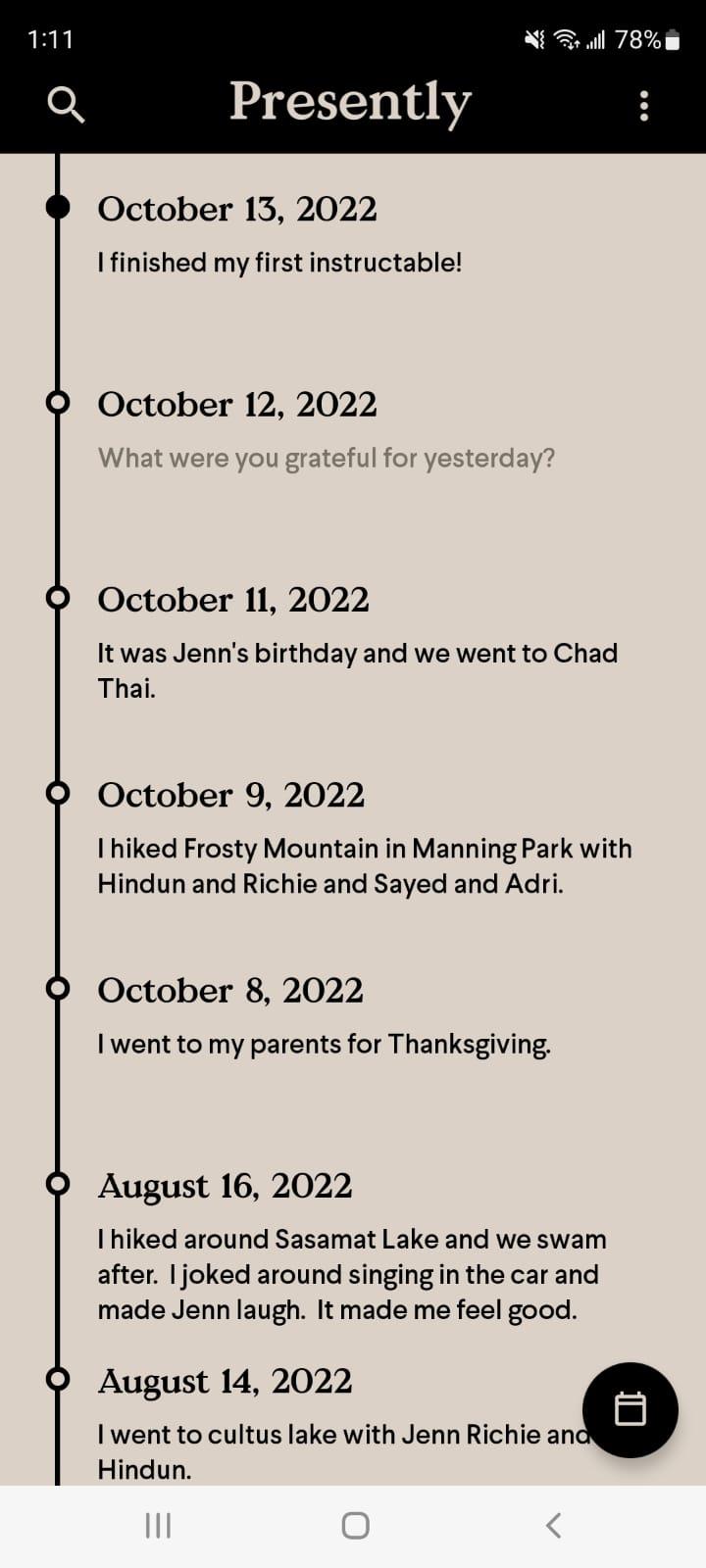Open the three-dot overflow menu

643,105
